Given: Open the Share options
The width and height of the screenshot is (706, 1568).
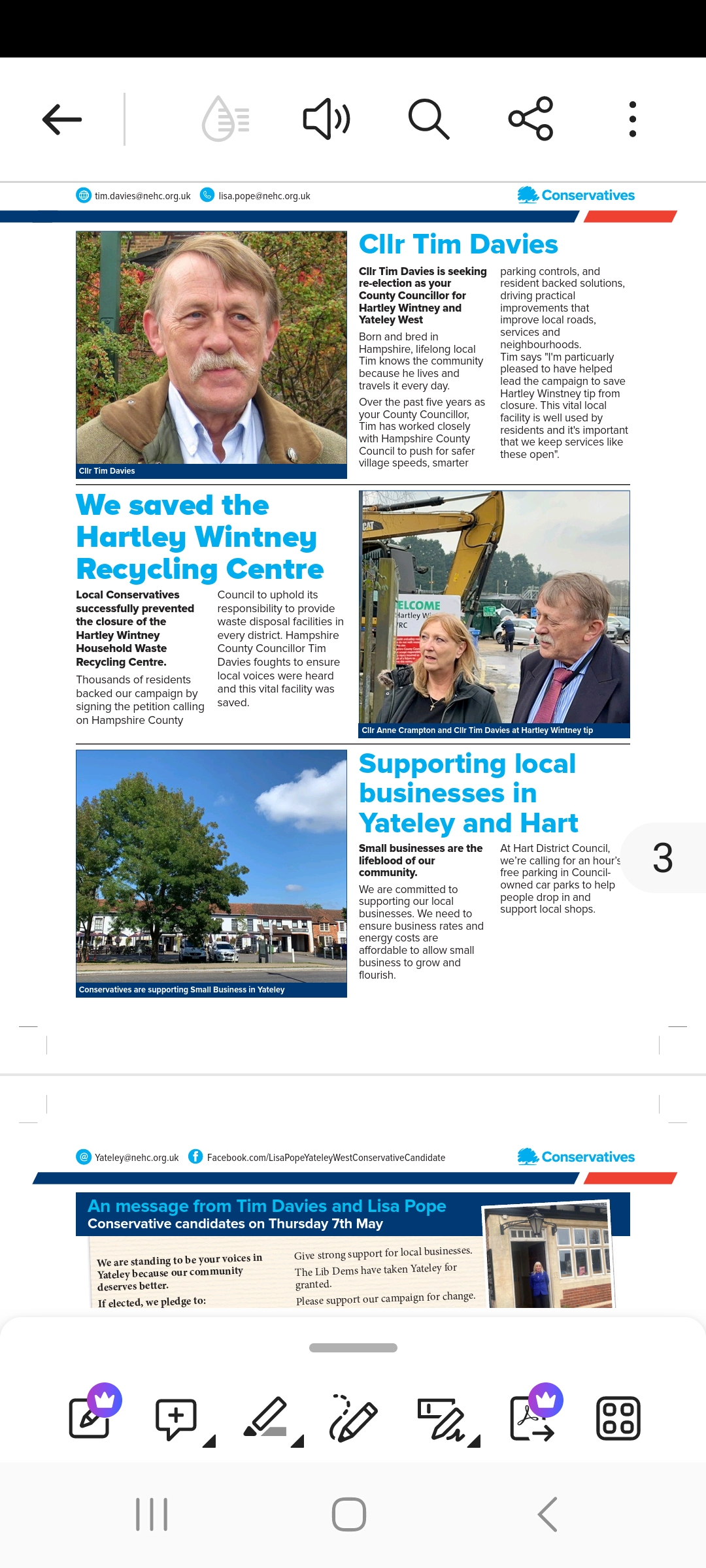Looking at the screenshot, I should click(x=531, y=120).
